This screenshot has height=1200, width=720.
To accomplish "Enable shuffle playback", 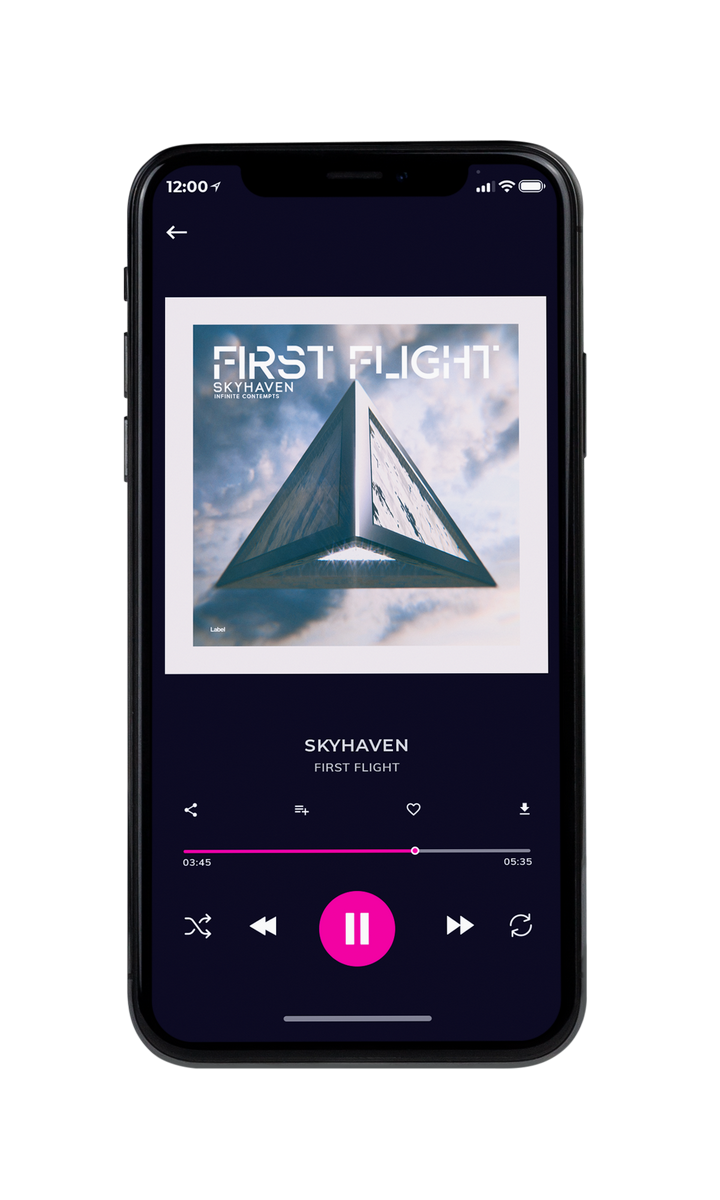I will pyautogui.click(x=198, y=926).
